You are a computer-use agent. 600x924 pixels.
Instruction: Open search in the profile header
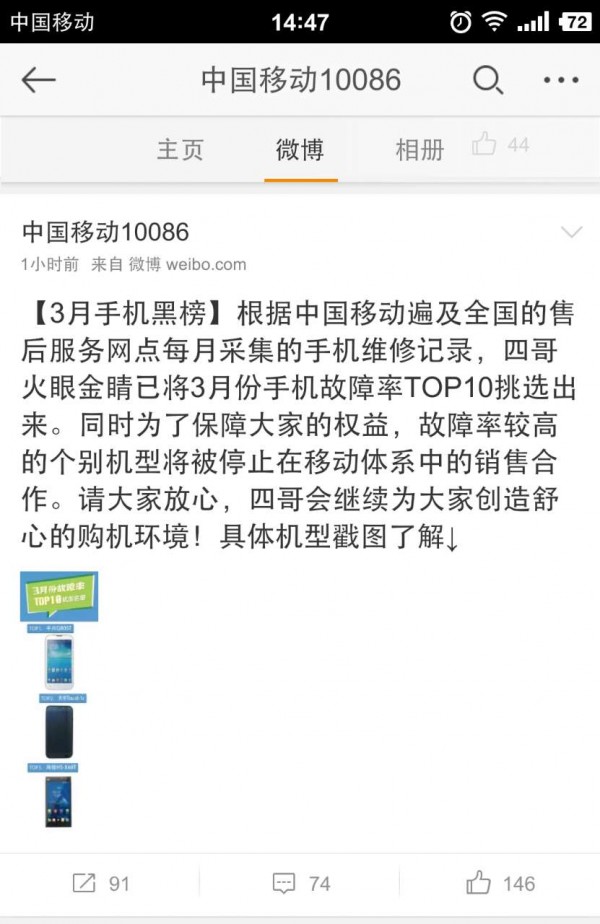tap(487, 80)
